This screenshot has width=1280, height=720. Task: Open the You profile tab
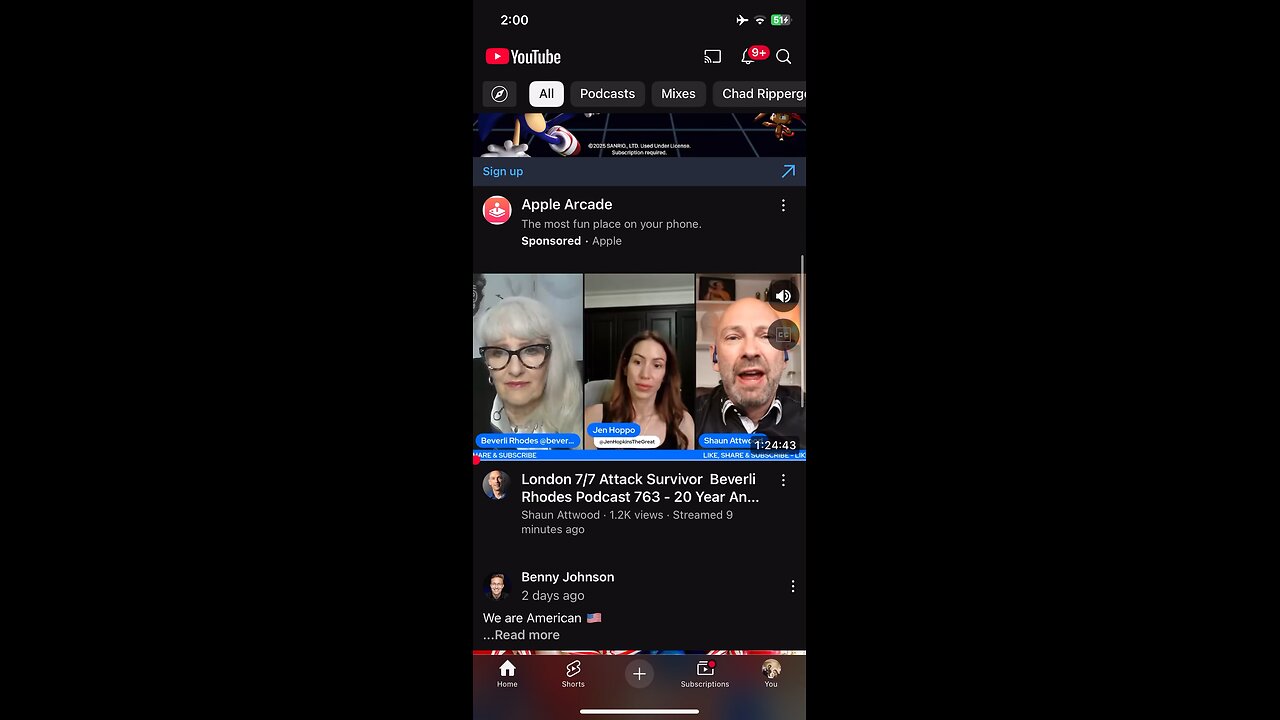click(x=771, y=674)
